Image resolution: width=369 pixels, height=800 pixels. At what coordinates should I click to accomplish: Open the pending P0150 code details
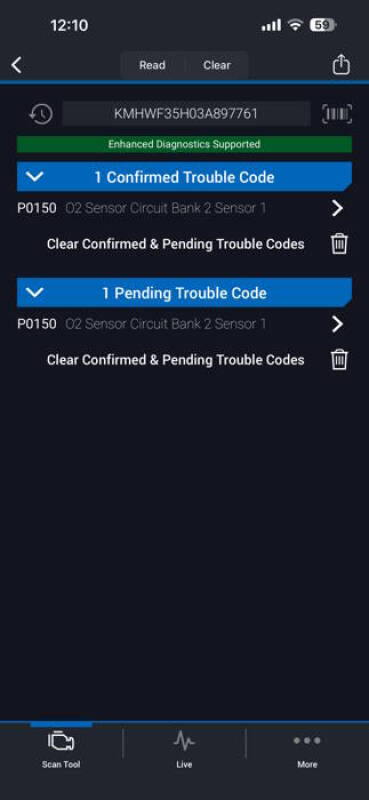184,324
